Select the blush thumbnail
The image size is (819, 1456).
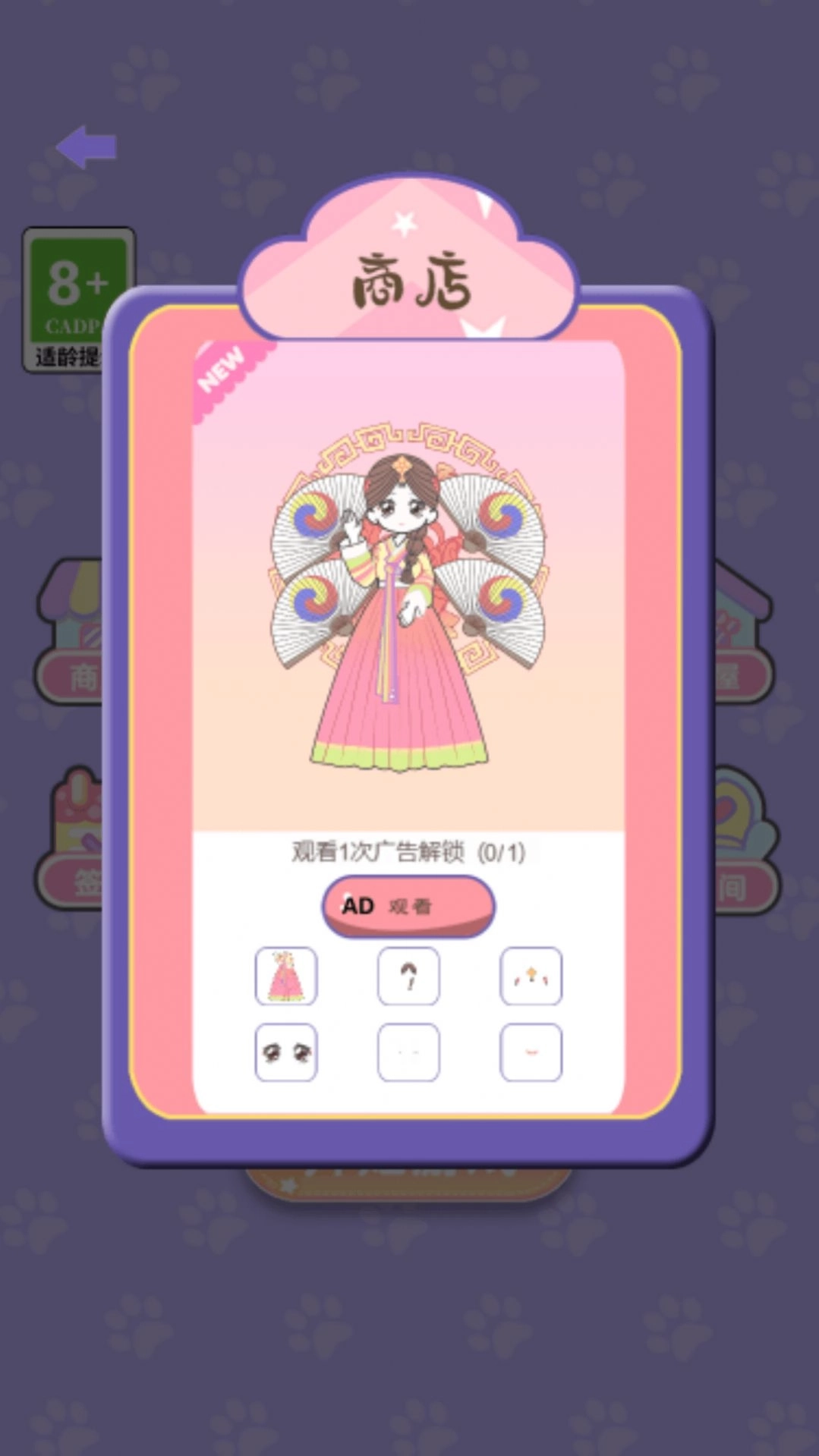[408, 1052]
